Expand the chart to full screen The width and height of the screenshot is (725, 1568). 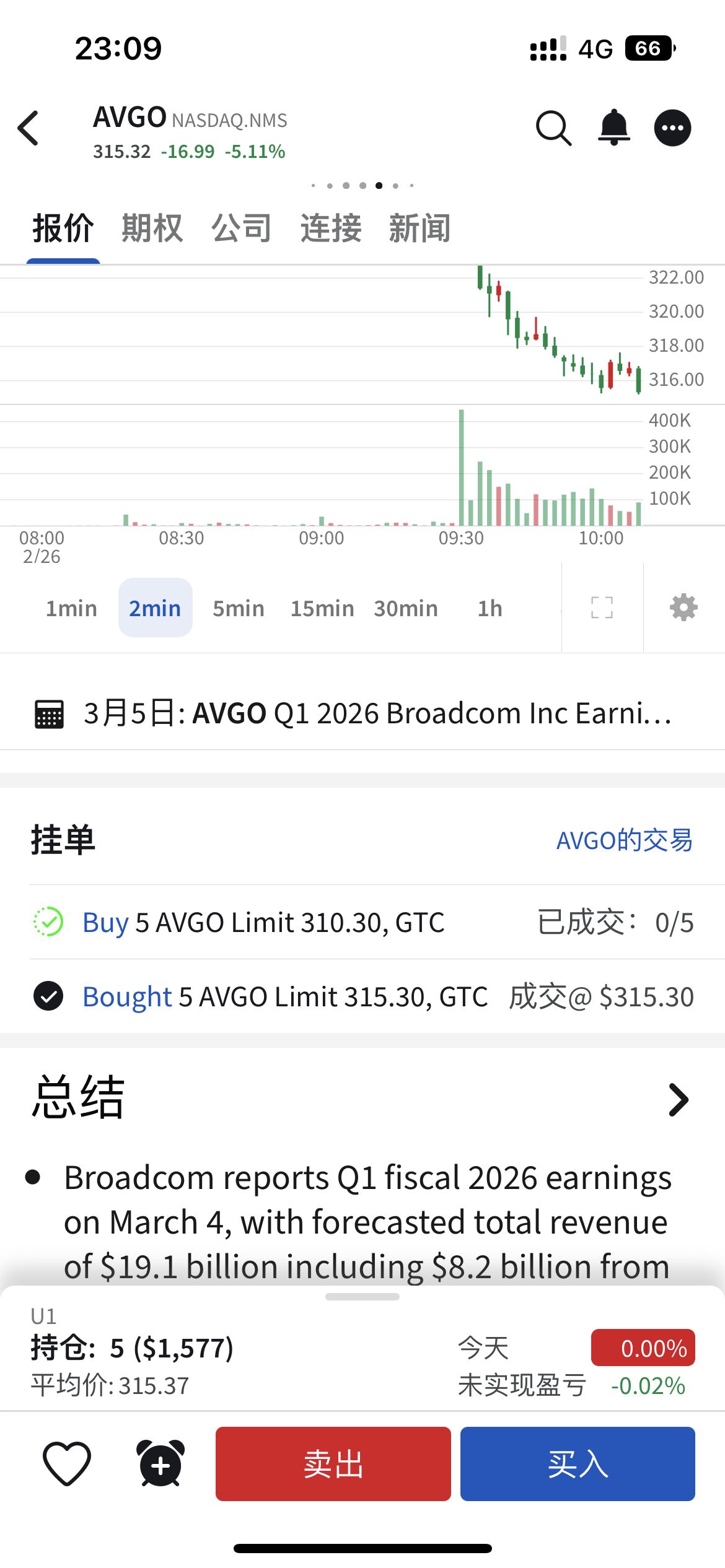[602, 608]
